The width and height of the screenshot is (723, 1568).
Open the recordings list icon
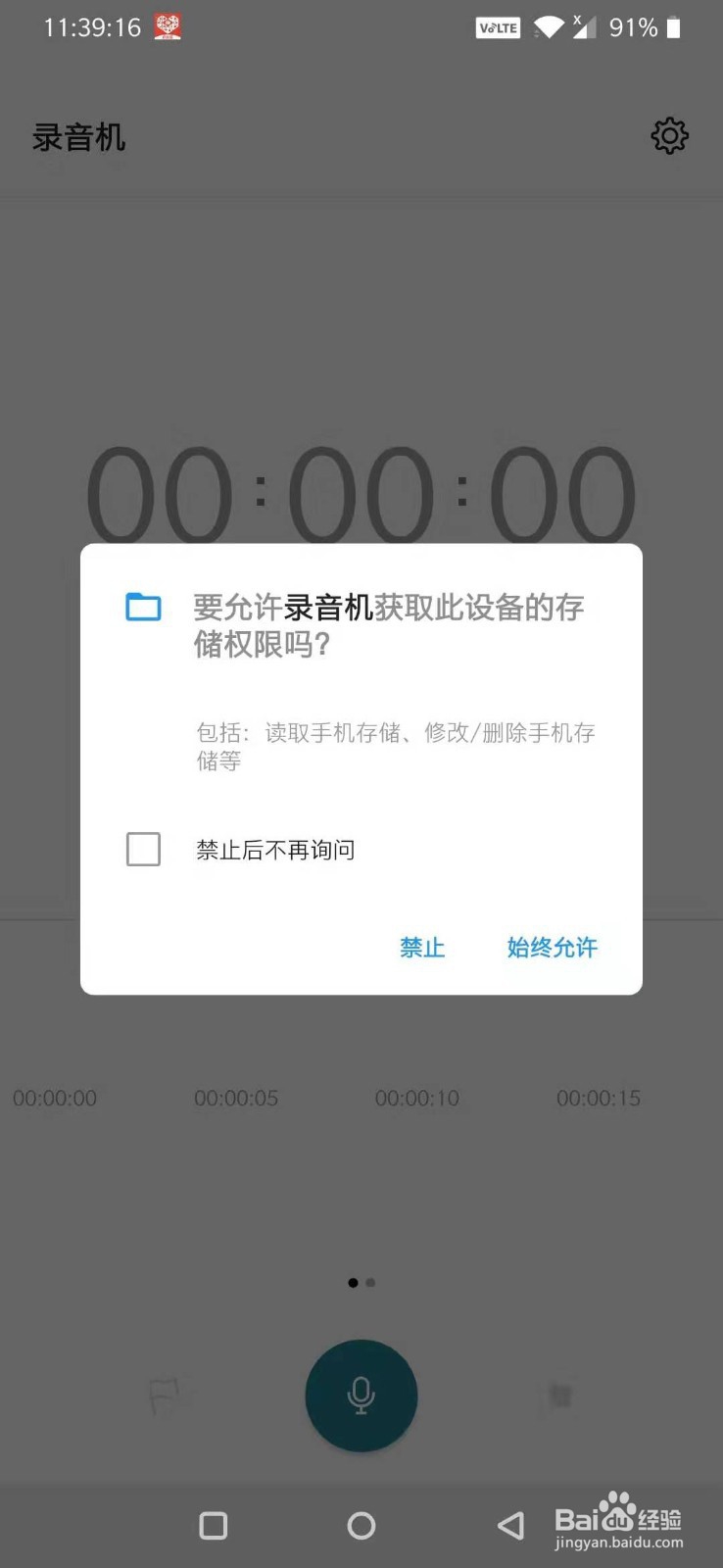558,1396
